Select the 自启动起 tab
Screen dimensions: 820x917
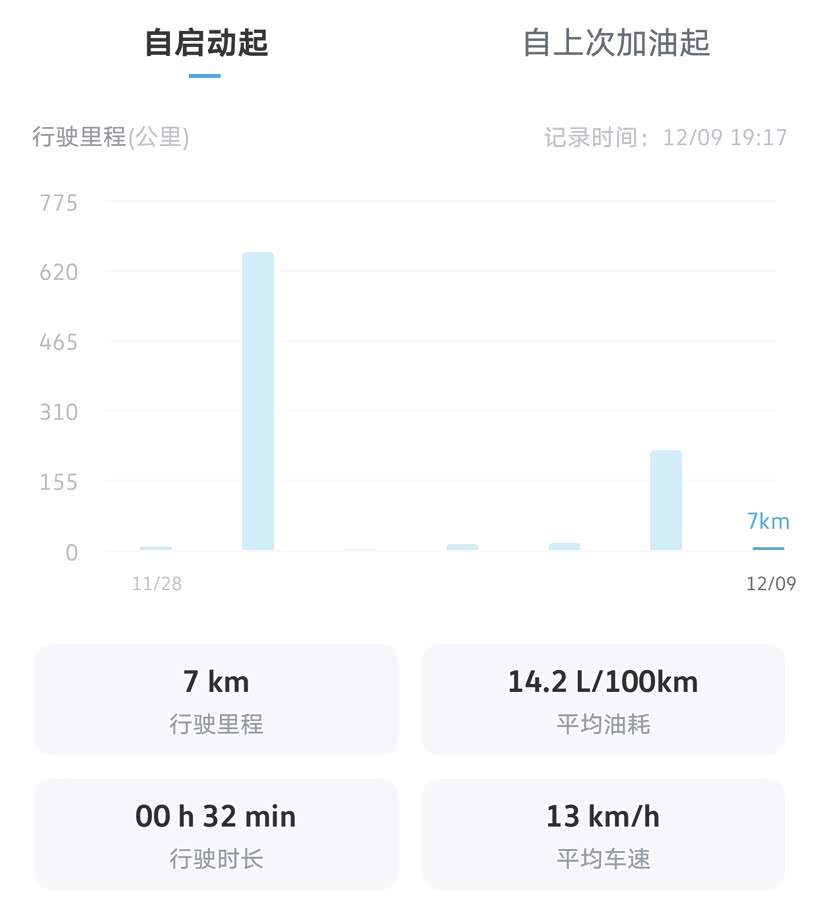[206, 43]
